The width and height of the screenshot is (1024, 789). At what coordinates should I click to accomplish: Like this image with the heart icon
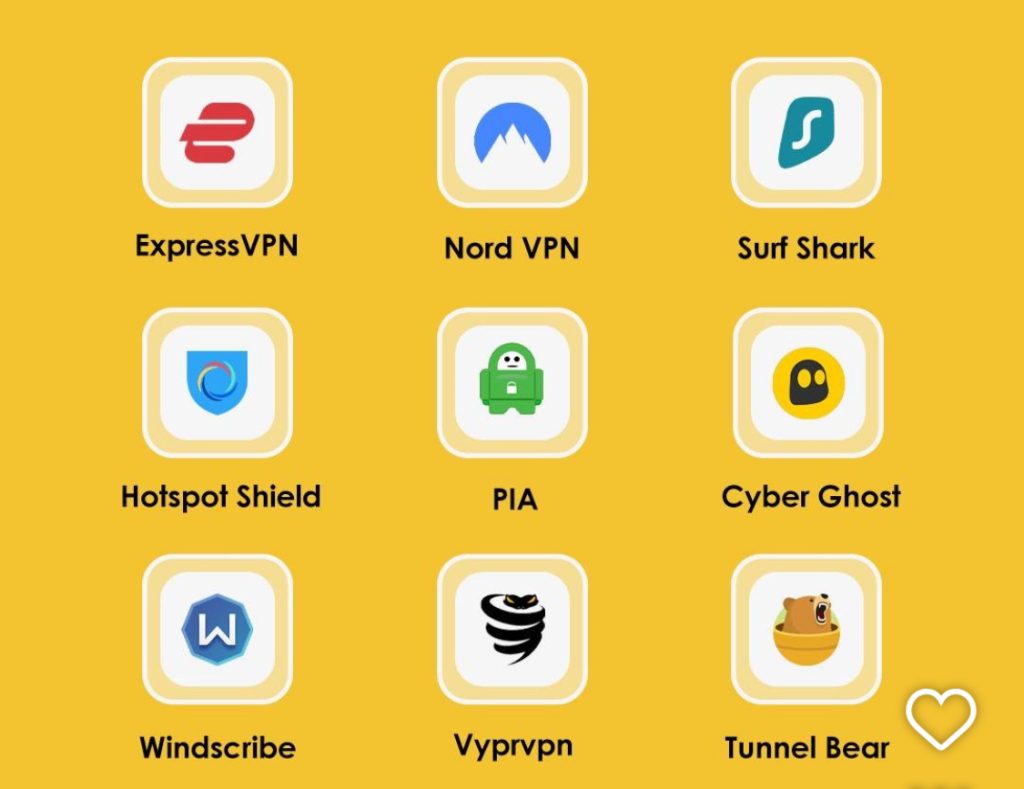click(940, 717)
